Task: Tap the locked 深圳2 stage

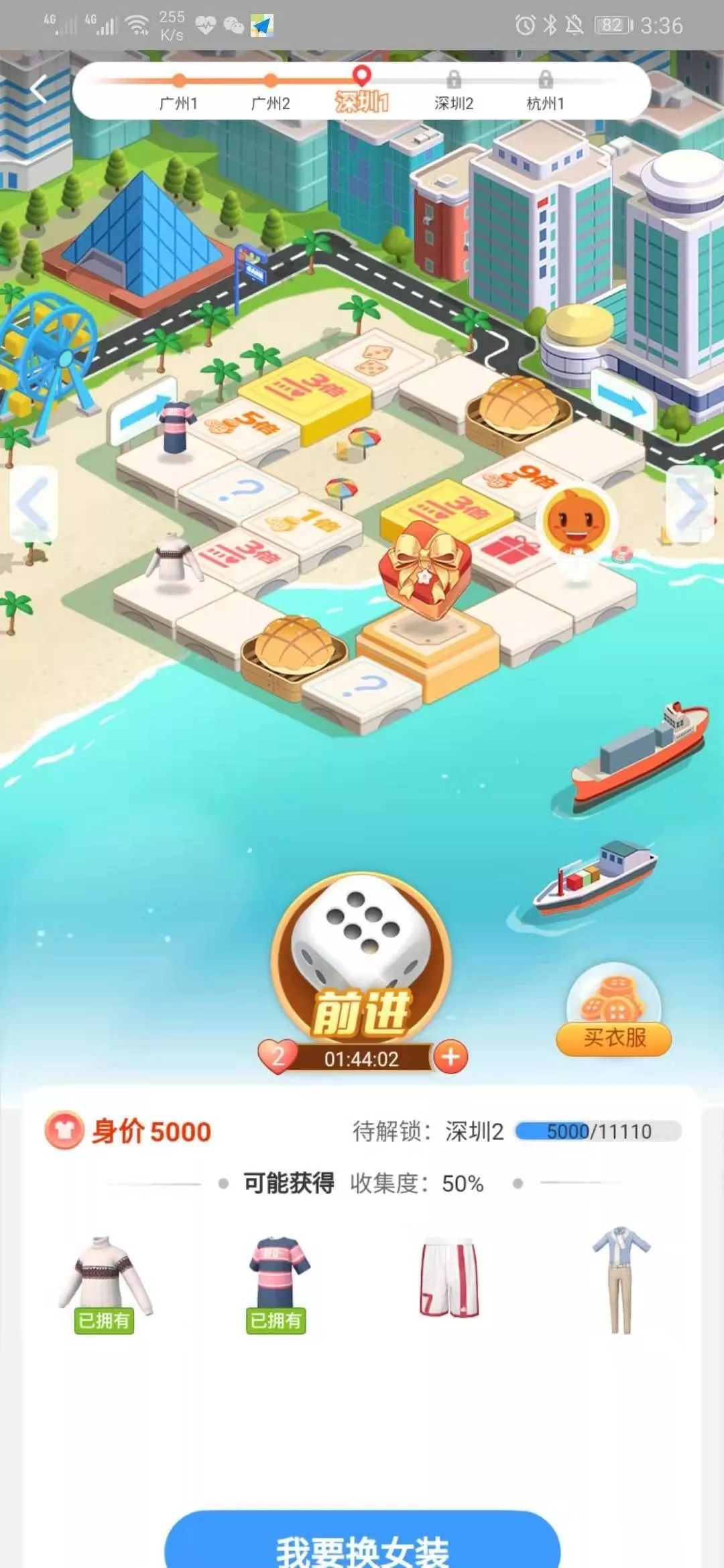Action: click(x=454, y=92)
